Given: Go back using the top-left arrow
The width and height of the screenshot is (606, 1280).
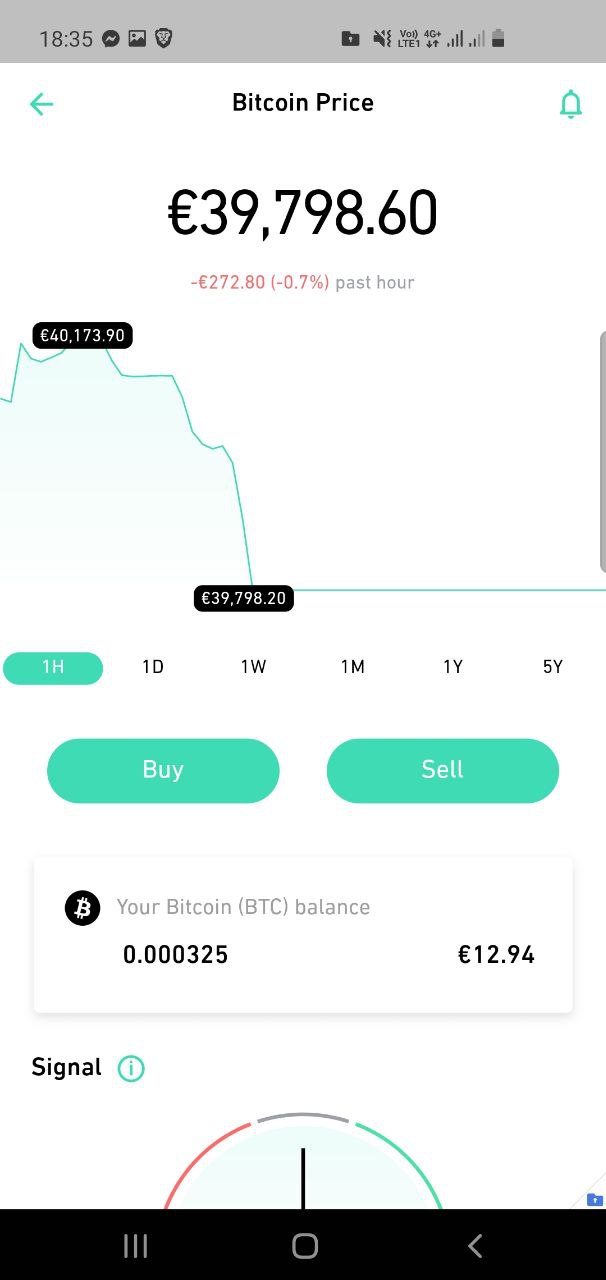Looking at the screenshot, I should click(x=41, y=104).
